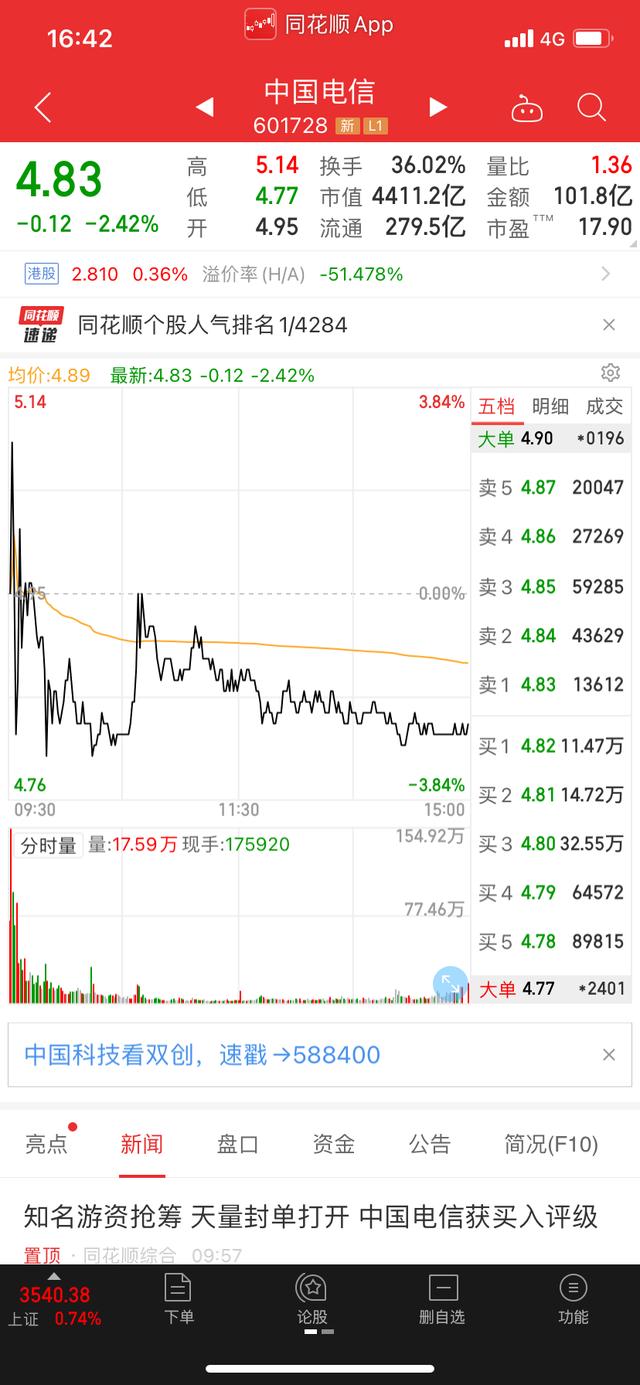Dismiss the 同花顺个股人气排名 banner
This screenshot has height=1385, width=640.
(609, 325)
